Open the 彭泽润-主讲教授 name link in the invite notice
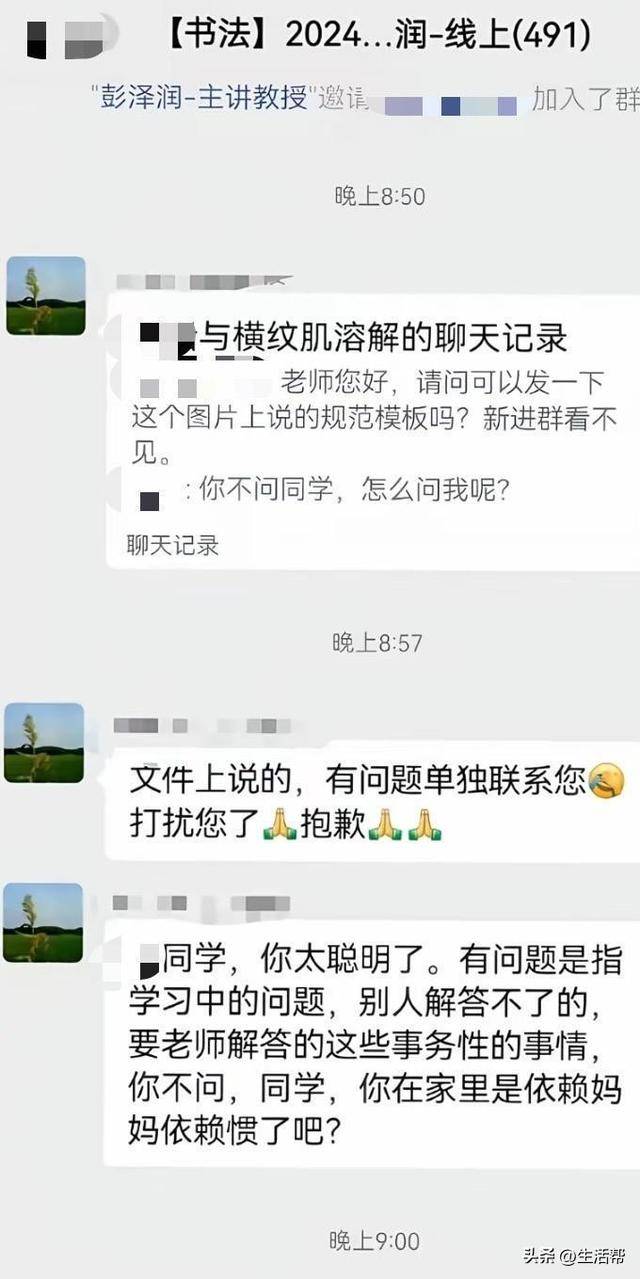640x1279 pixels. tap(203, 99)
